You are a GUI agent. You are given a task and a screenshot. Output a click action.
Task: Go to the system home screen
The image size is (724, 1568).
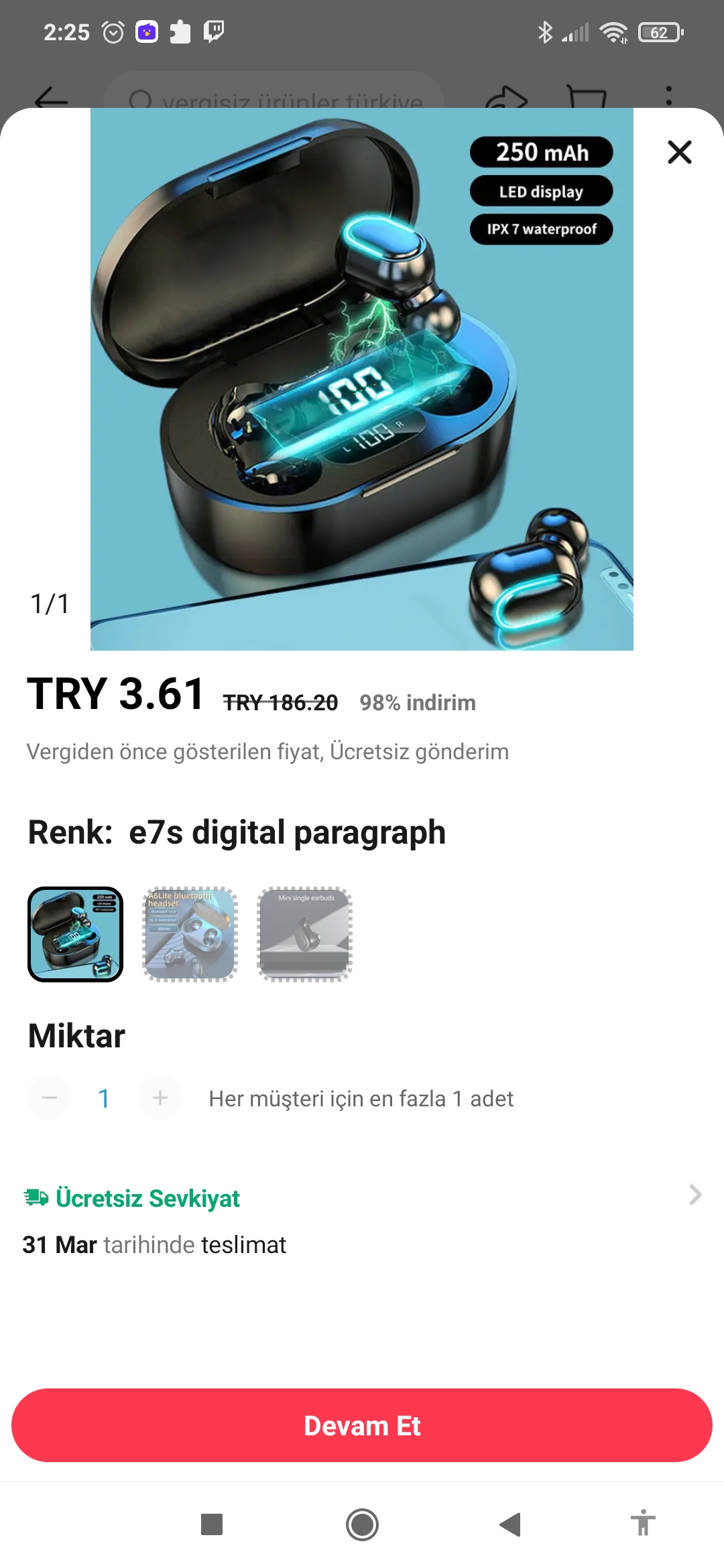[362, 1524]
